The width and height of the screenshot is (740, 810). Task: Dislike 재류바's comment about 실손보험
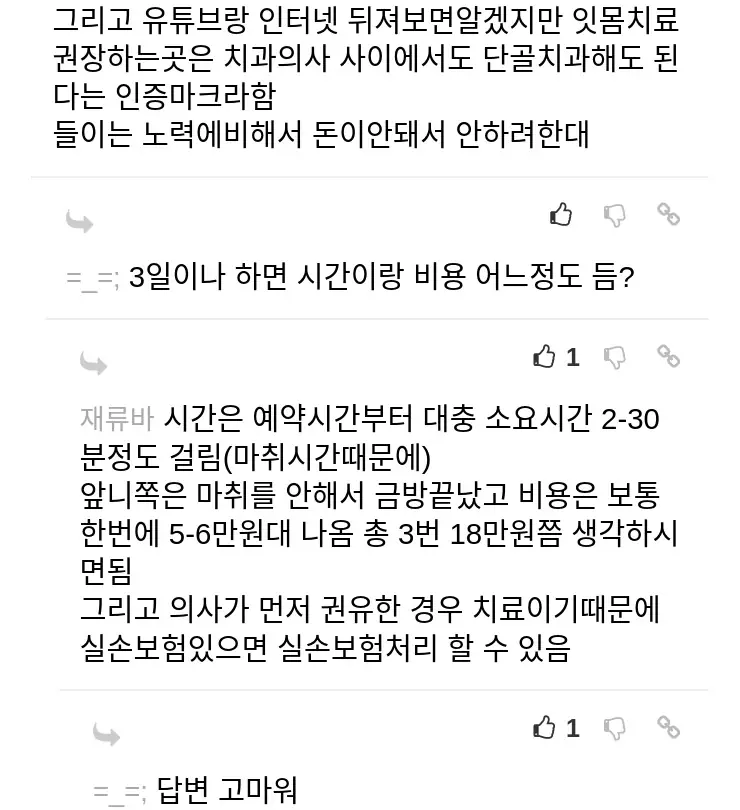tap(615, 357)
